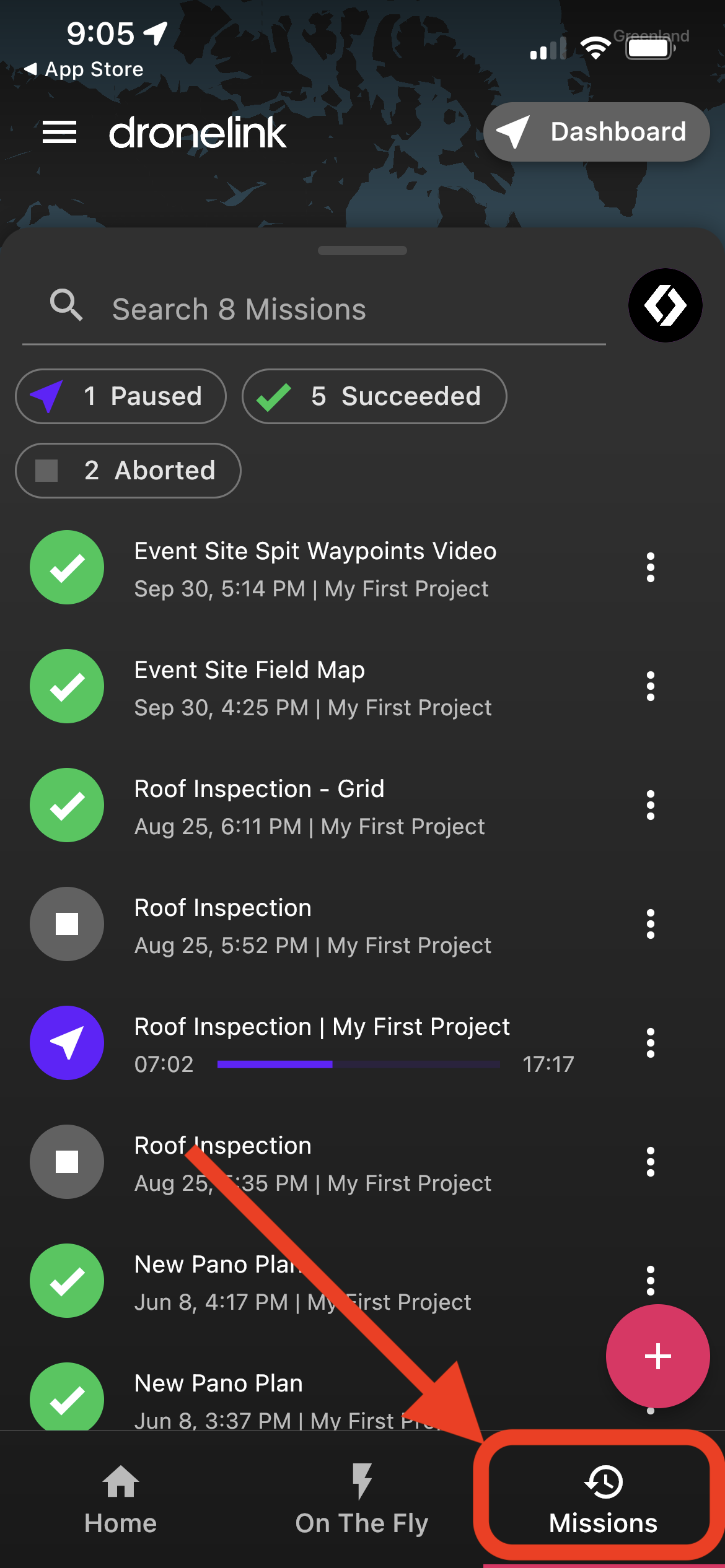Create a new mission with plus button
725x1568 pixels.
tap(657, 1356)
